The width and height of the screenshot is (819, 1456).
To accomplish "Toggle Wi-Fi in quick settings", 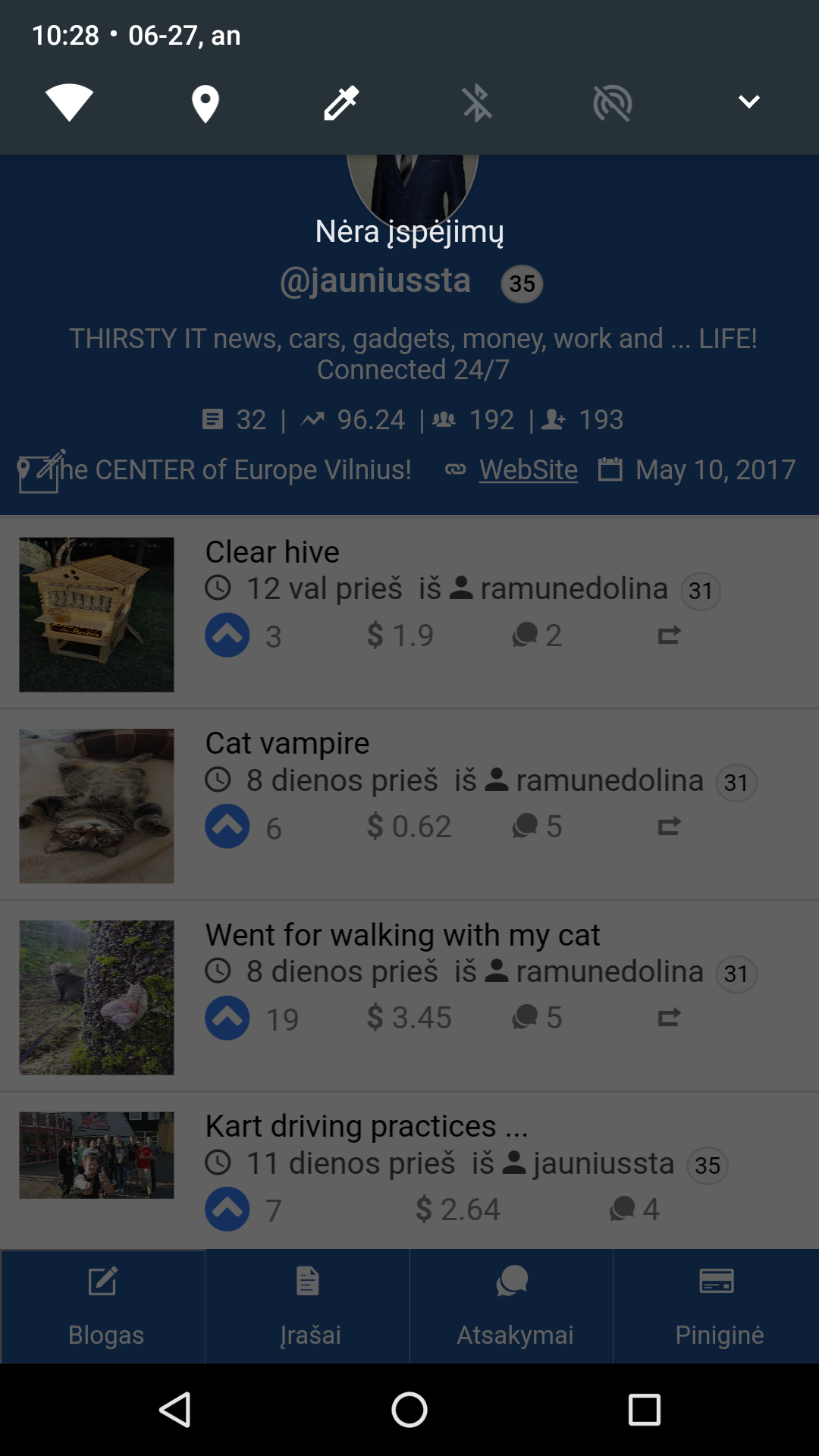I will pos(69,102).
